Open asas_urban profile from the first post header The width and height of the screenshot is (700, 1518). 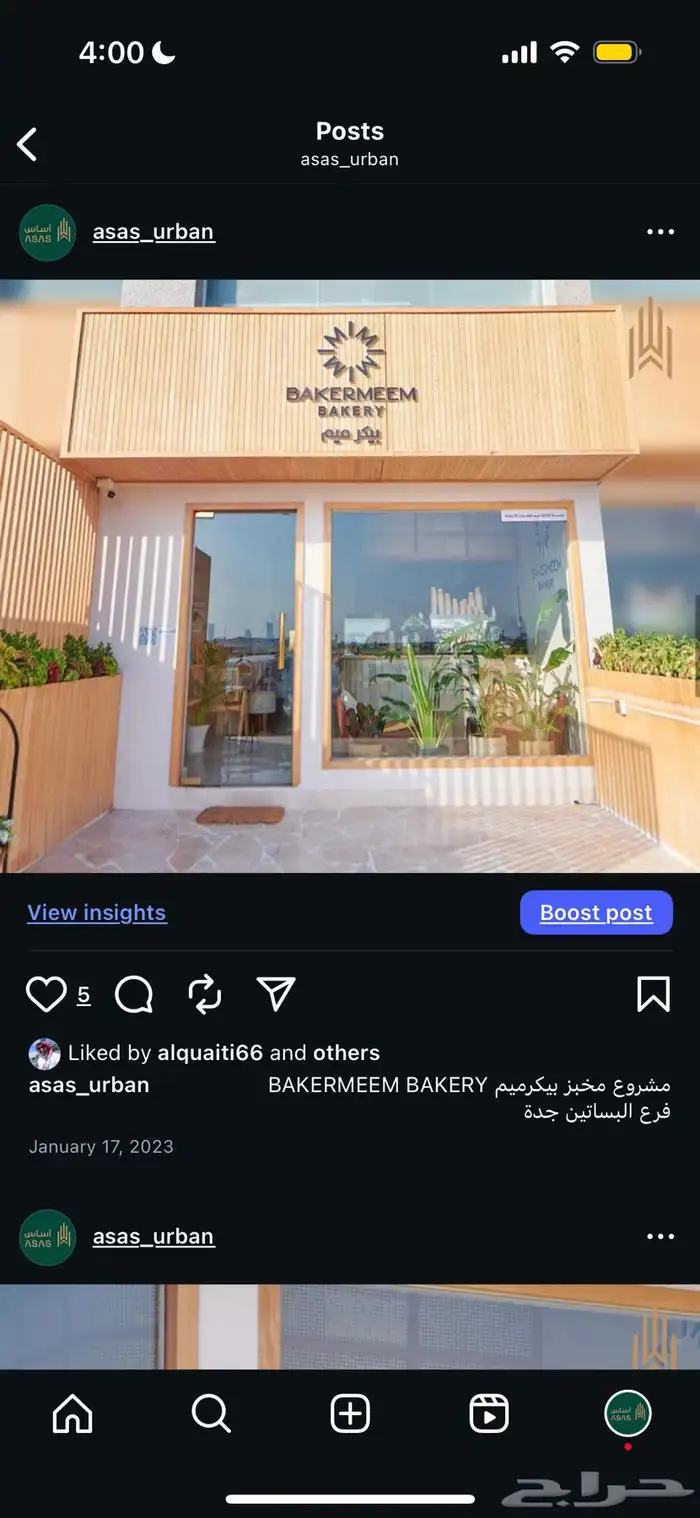point(153,232)
